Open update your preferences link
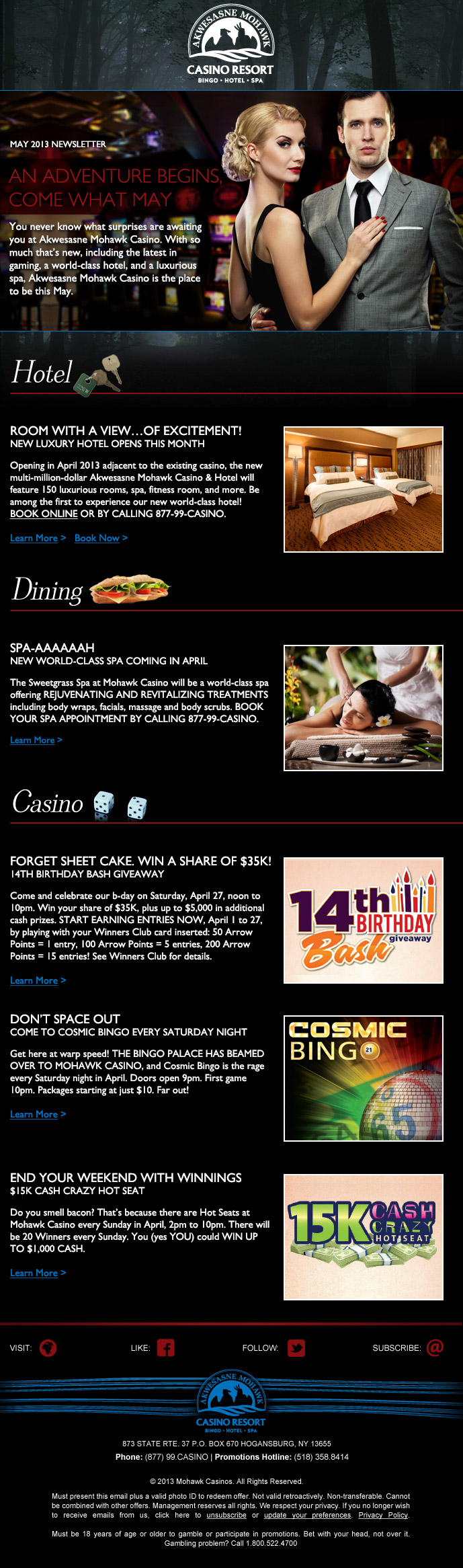Screen dimensions: 463x1568 tap(307, 1515)
